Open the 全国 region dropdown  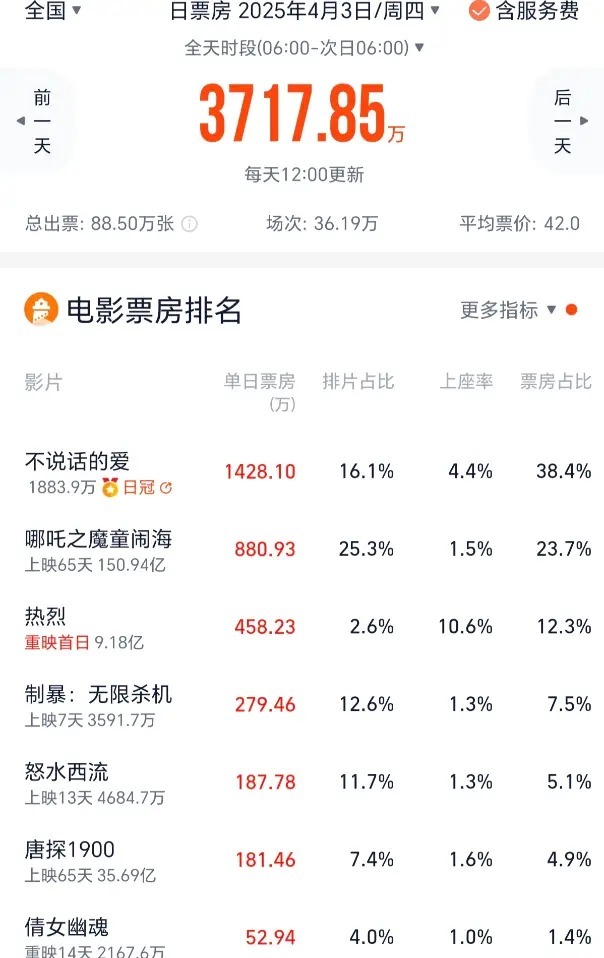point(52,11)
